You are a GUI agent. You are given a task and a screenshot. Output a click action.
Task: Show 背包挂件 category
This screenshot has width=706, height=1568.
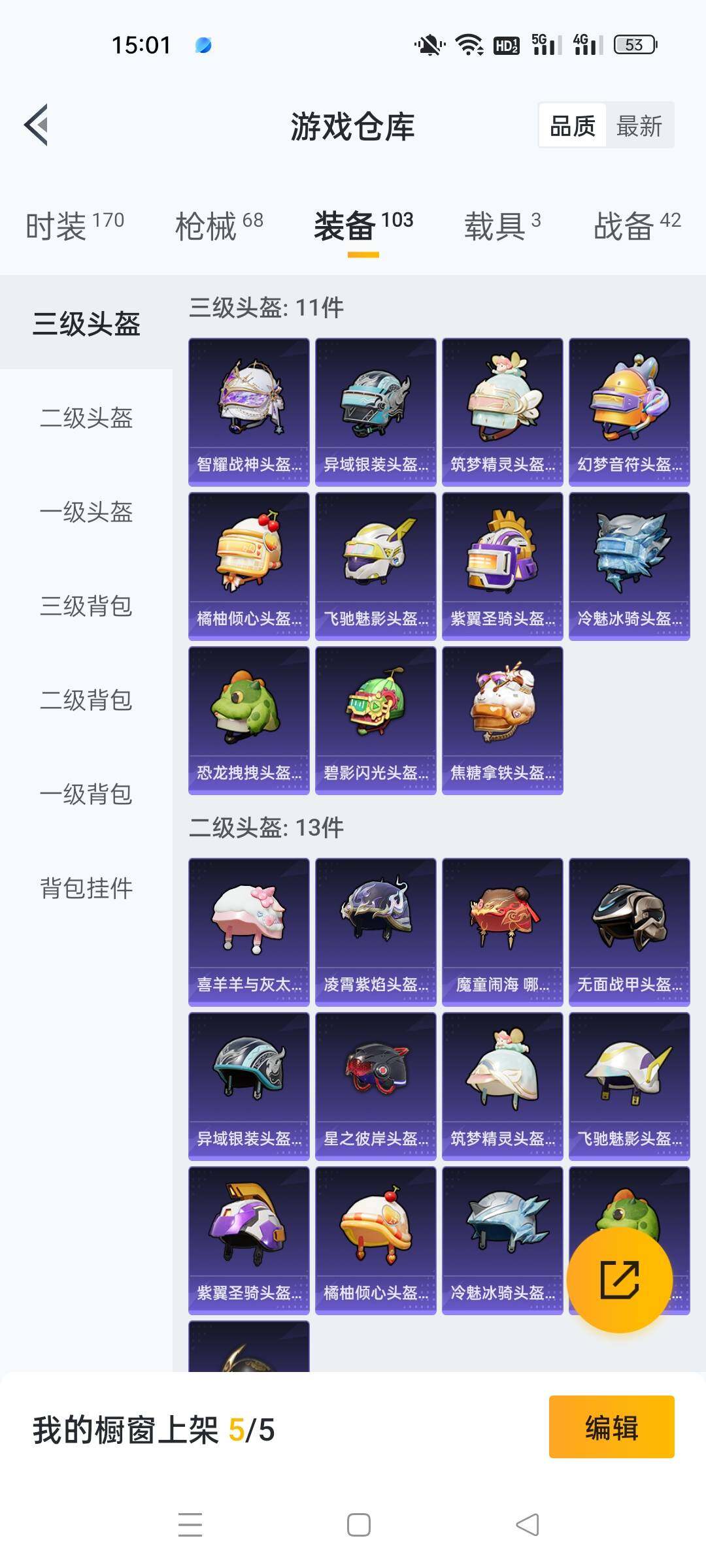coord(86,888)
